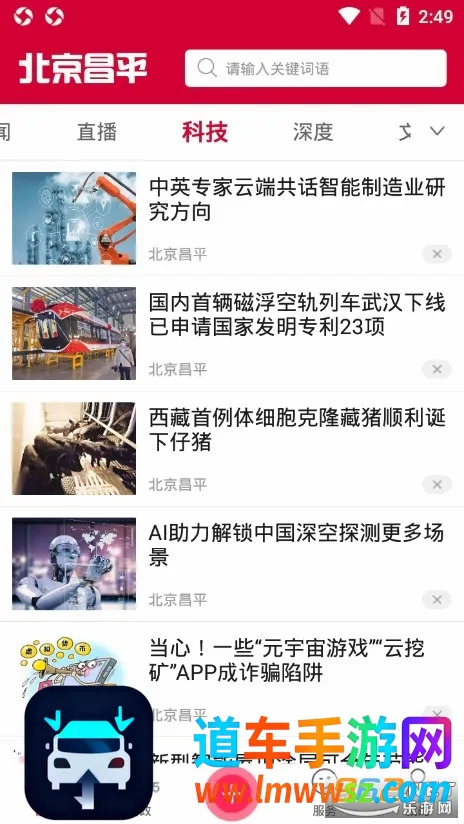
Task: Dismiss the 克隆藏猪 article
Action: click(437, 485)
